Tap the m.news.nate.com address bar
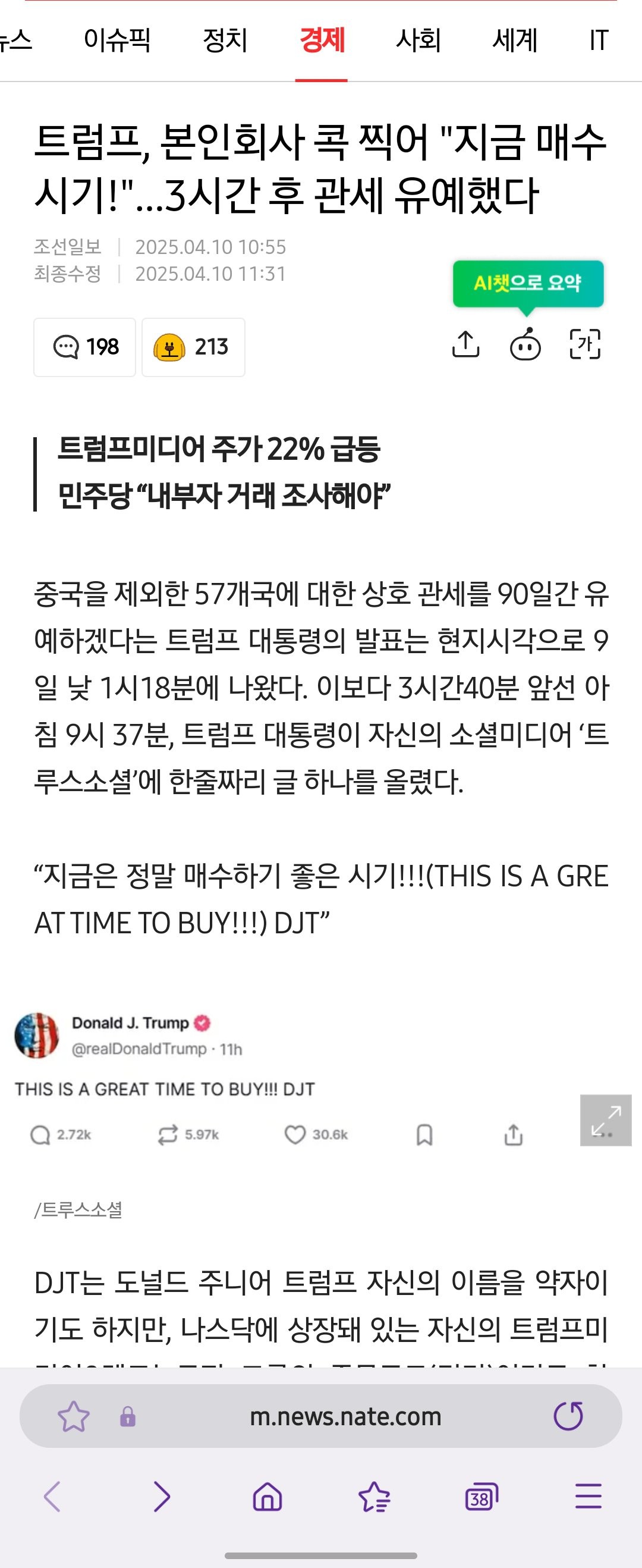 click(345, 1416)
